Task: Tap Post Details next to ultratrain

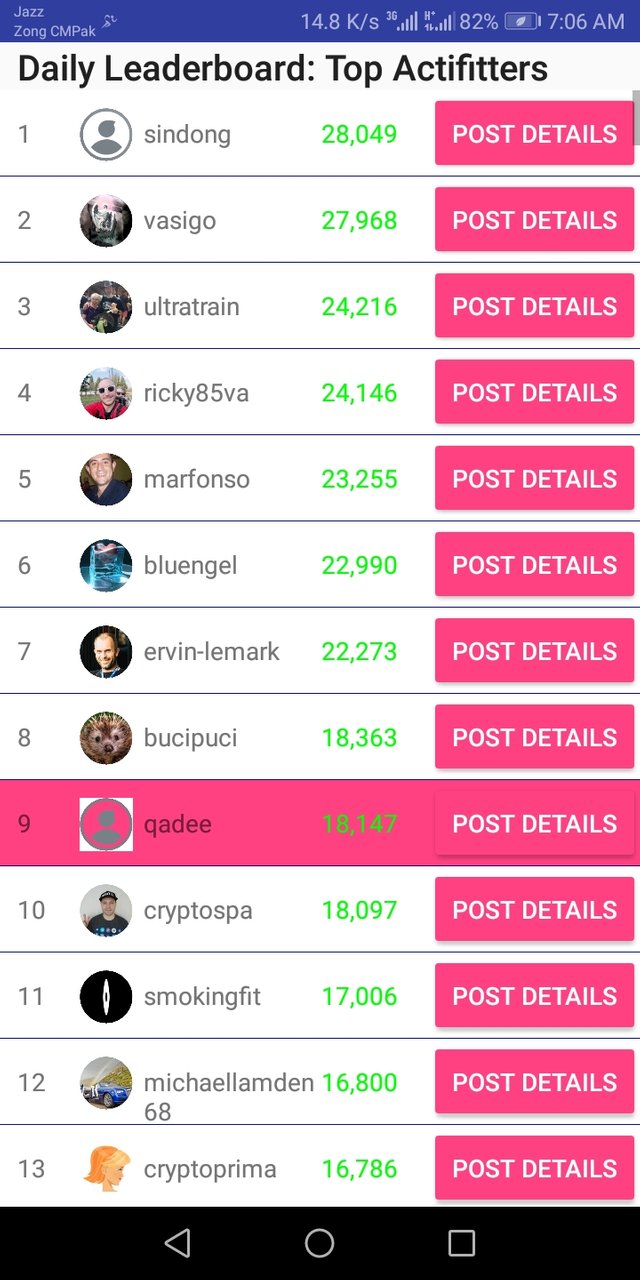Action: 534,306
